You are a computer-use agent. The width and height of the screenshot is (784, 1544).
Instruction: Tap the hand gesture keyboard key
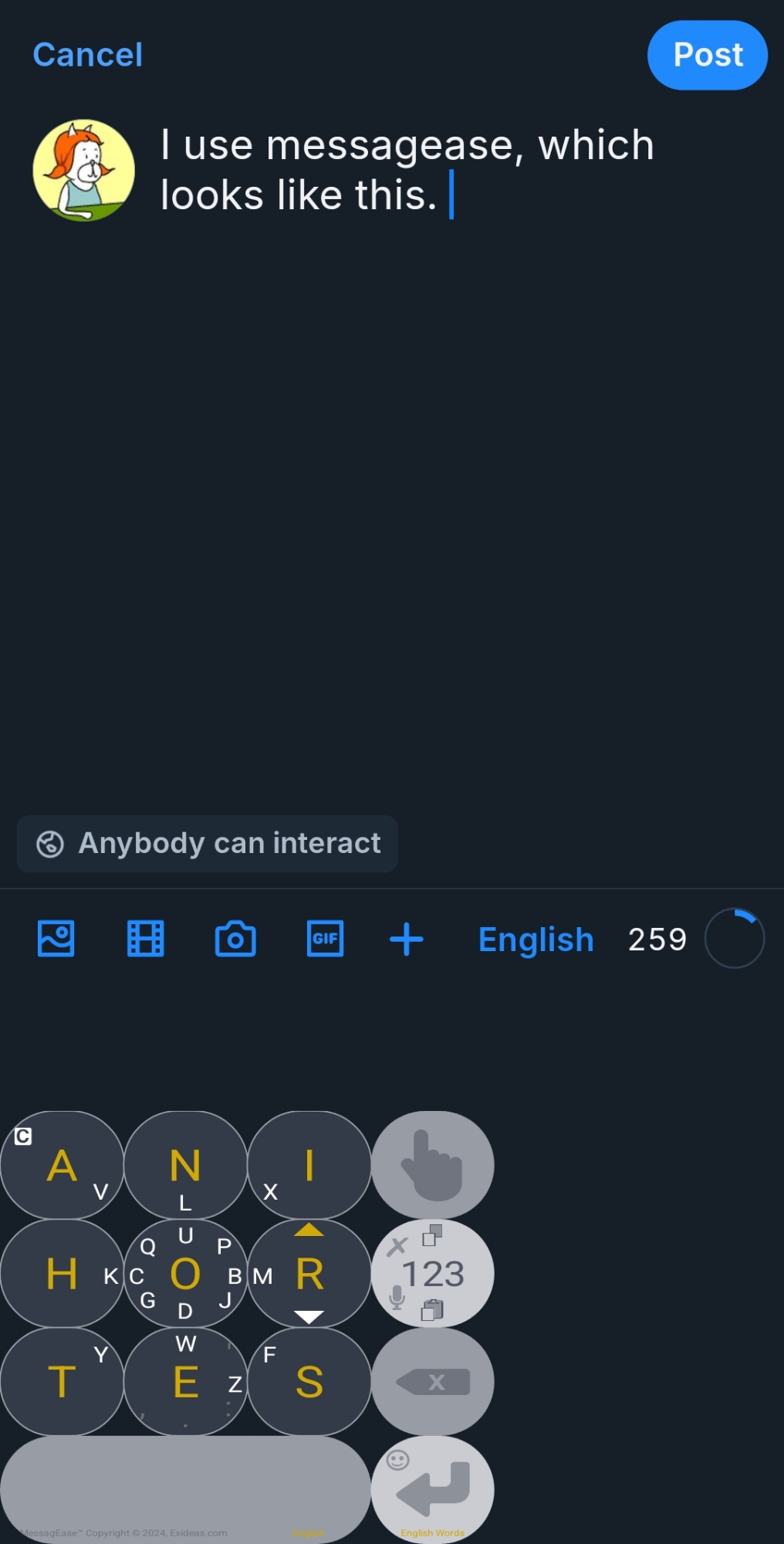pyautogui.click(x=433, y=1165)
